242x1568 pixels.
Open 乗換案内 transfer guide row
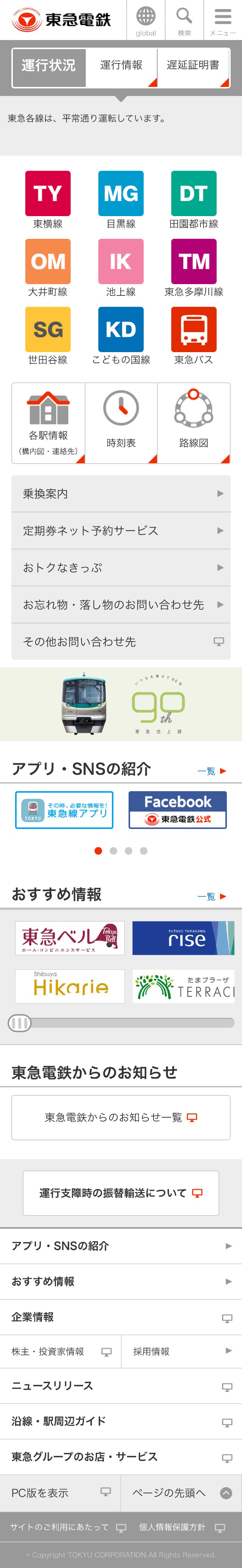tap(121, 494)
